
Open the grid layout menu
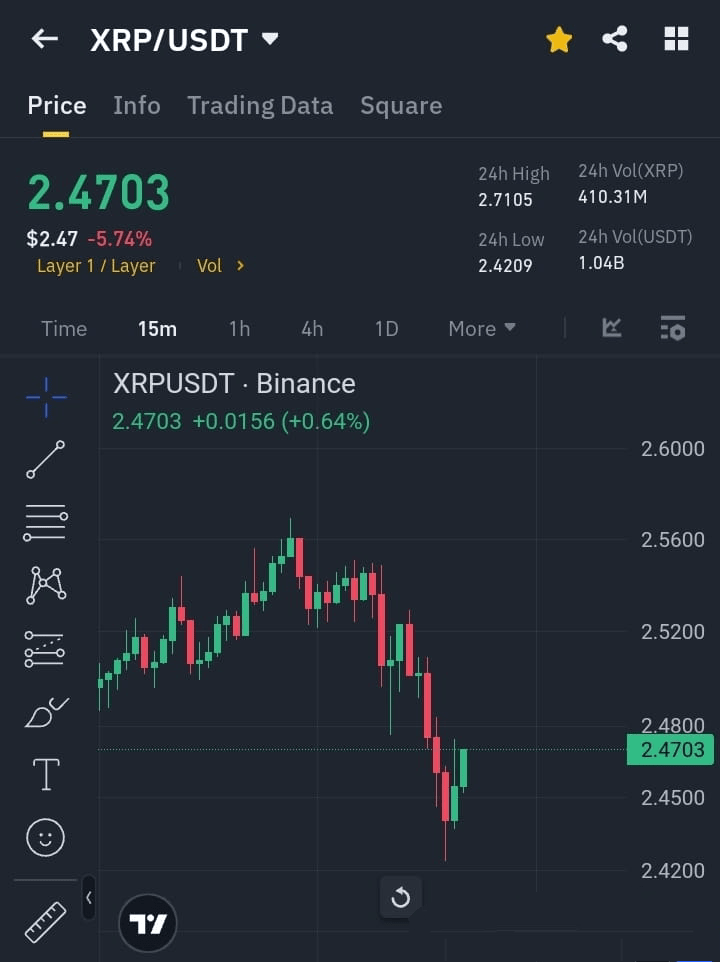[676, 39]
